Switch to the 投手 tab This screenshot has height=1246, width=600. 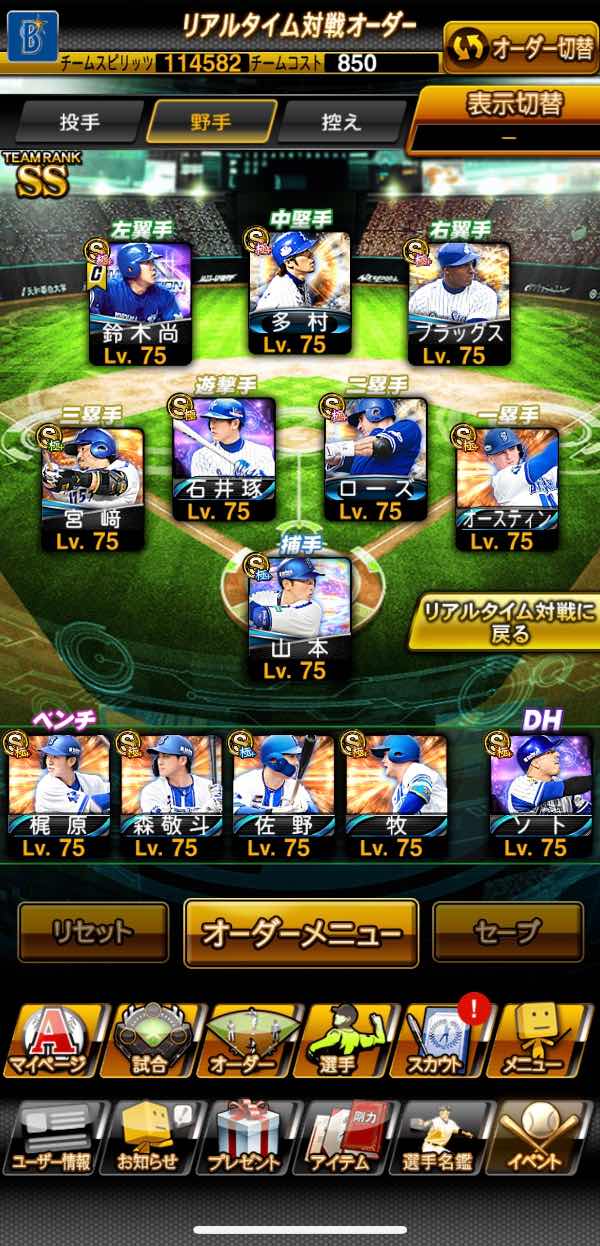pyautogui.click(x=79, y=124)
